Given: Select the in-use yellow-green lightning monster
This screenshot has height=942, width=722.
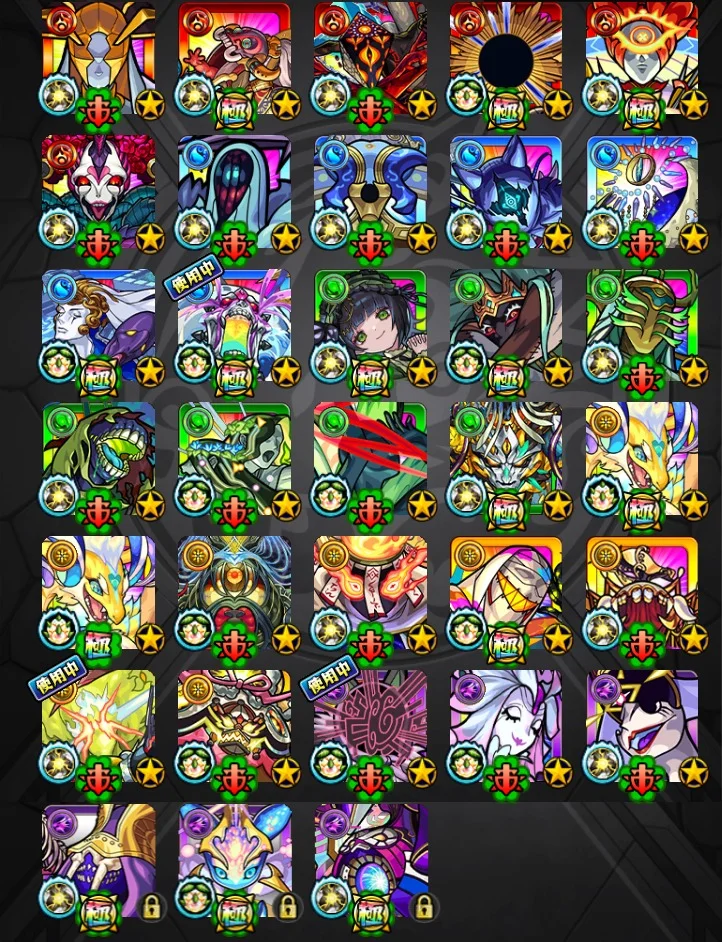Looking at the screenshot, I should pos(98,727).
